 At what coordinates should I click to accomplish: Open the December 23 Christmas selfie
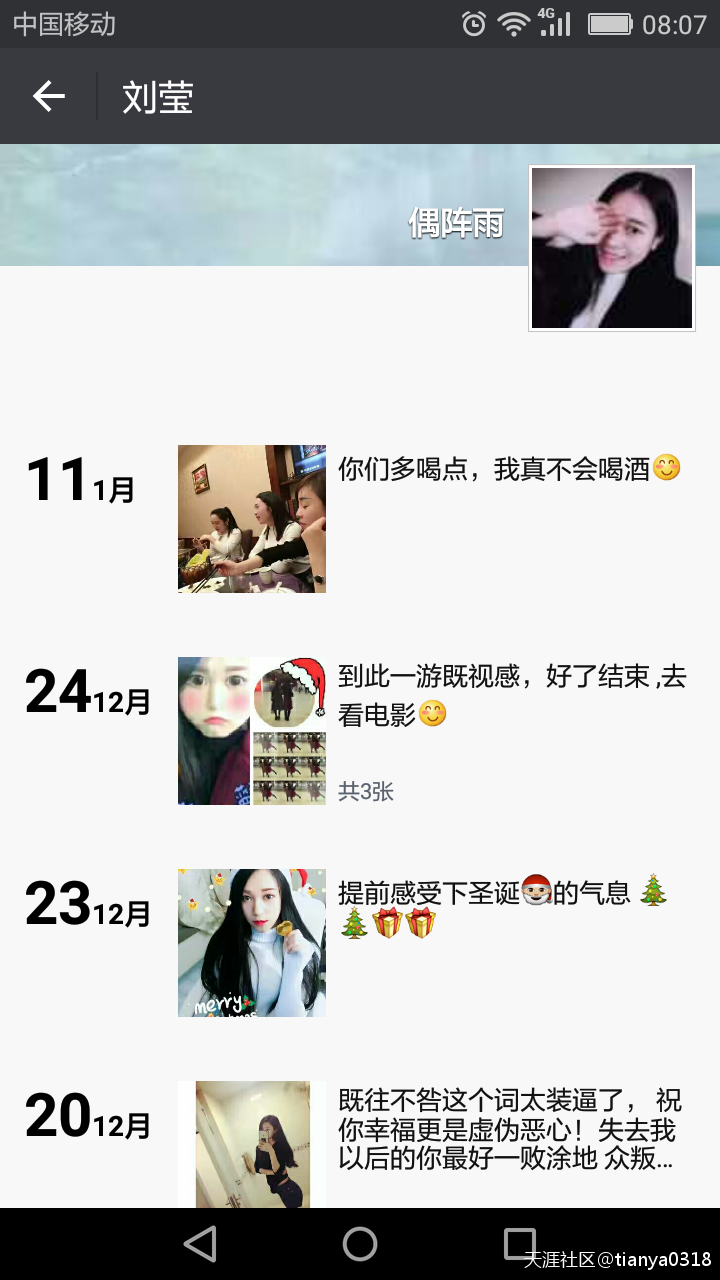(x=251, y=942)
